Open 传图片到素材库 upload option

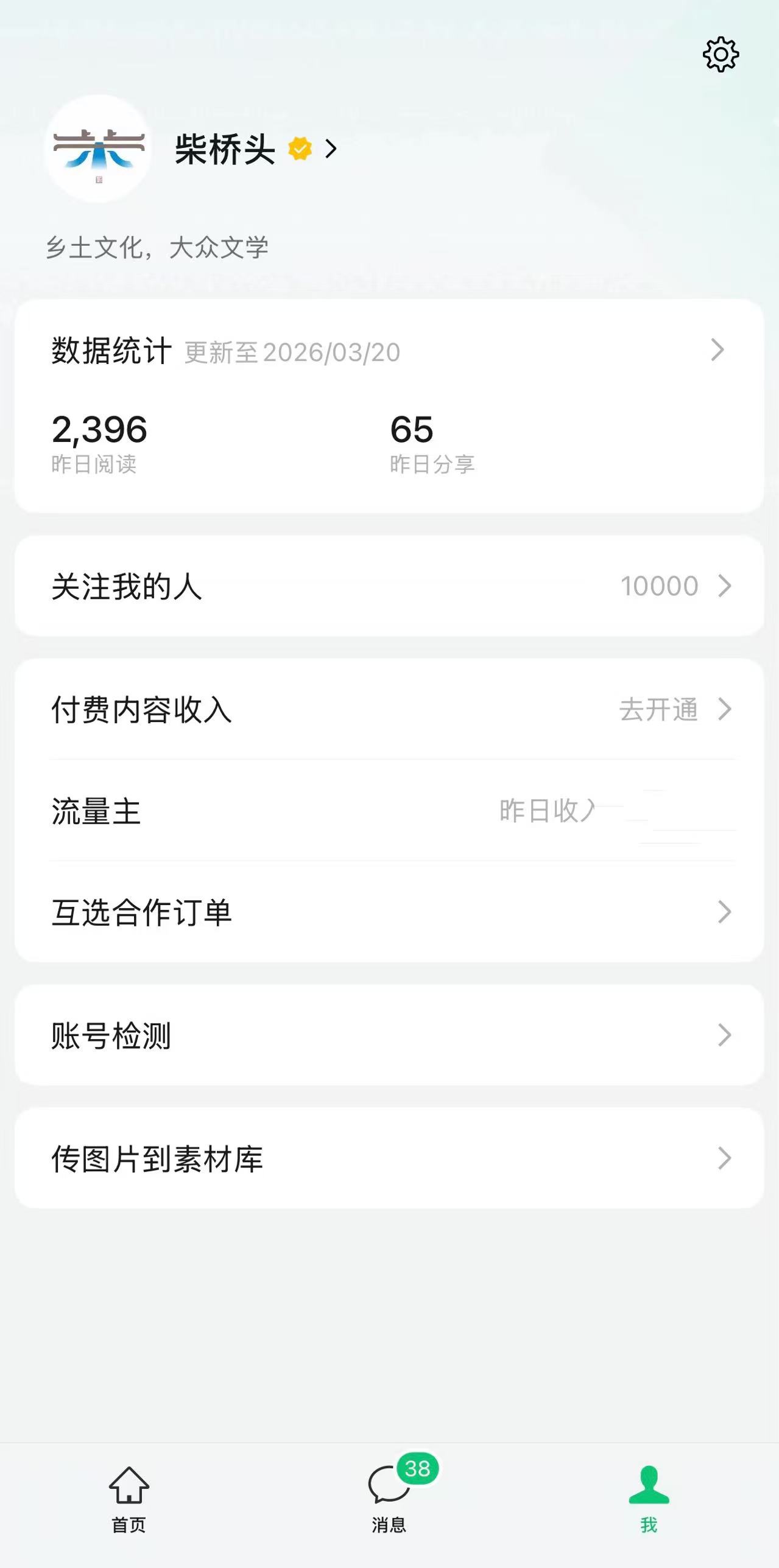(389, 1158)
